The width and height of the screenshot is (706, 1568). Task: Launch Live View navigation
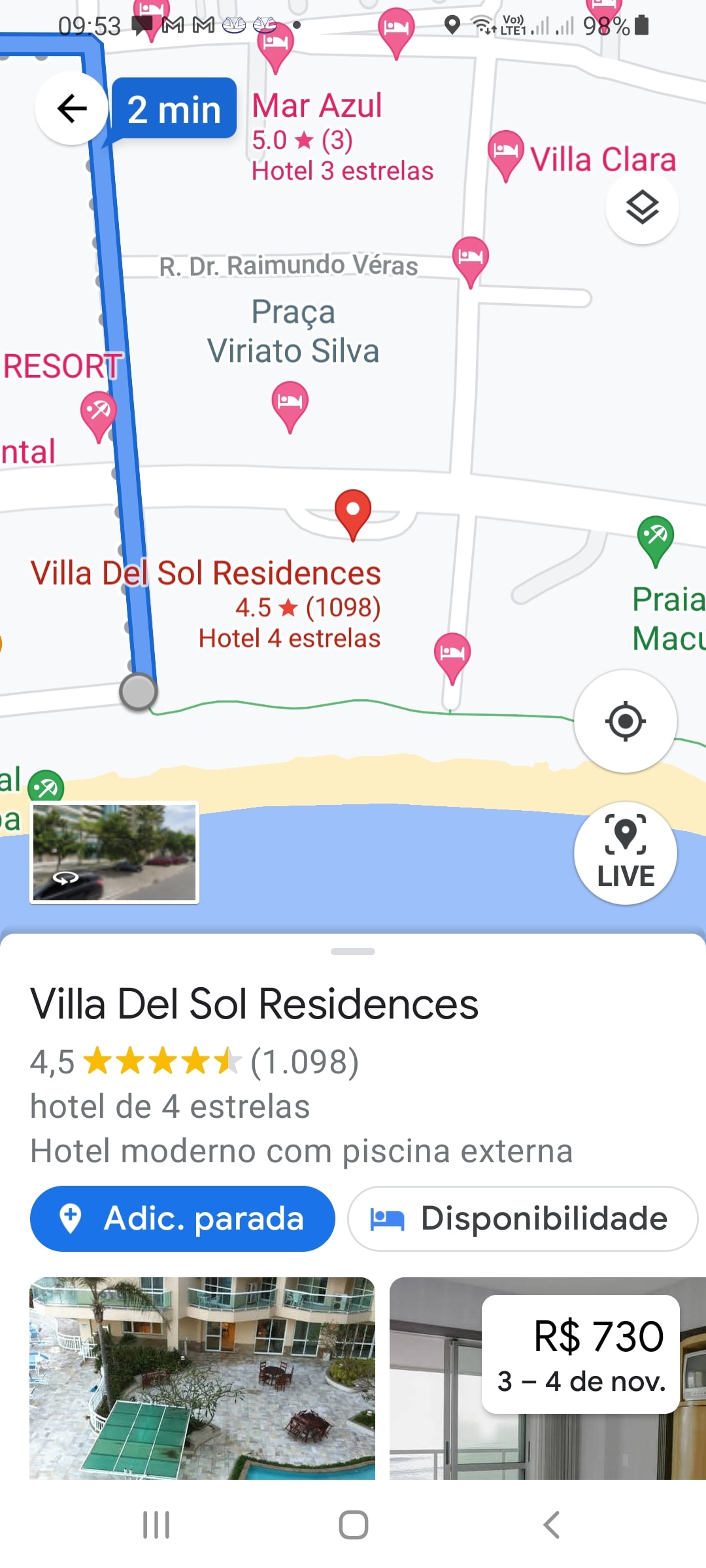click(625, 853)
